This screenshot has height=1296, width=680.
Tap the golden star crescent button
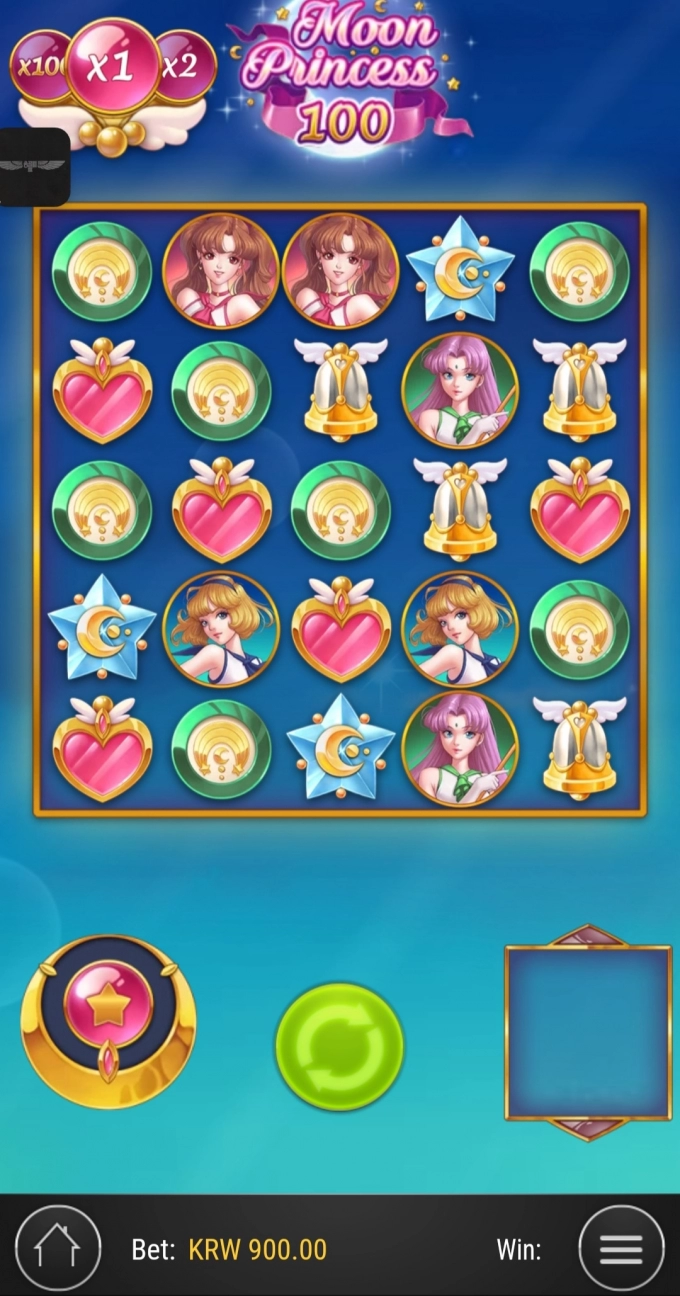pos(108,1022)
